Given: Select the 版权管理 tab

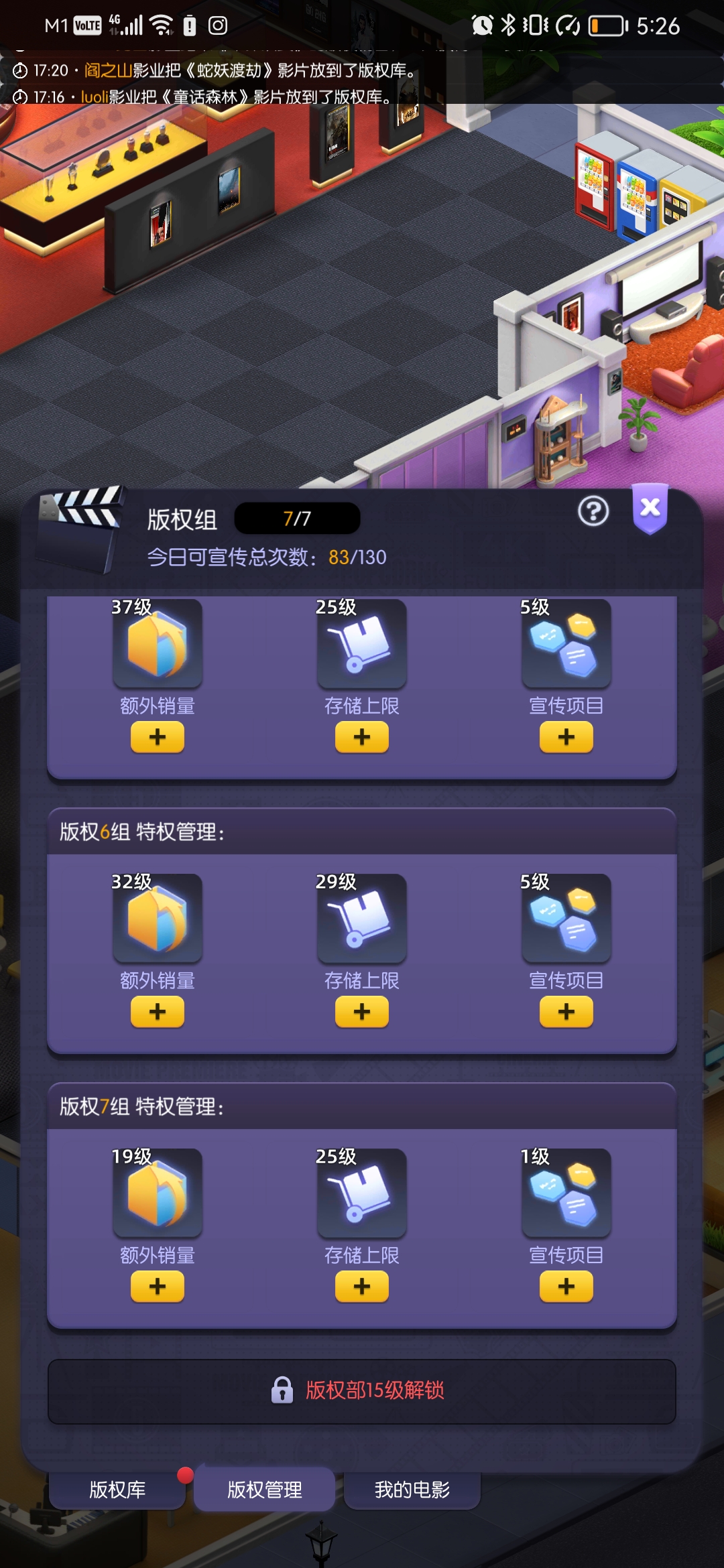Looking at the screenshot, I should coord(265,1490).
